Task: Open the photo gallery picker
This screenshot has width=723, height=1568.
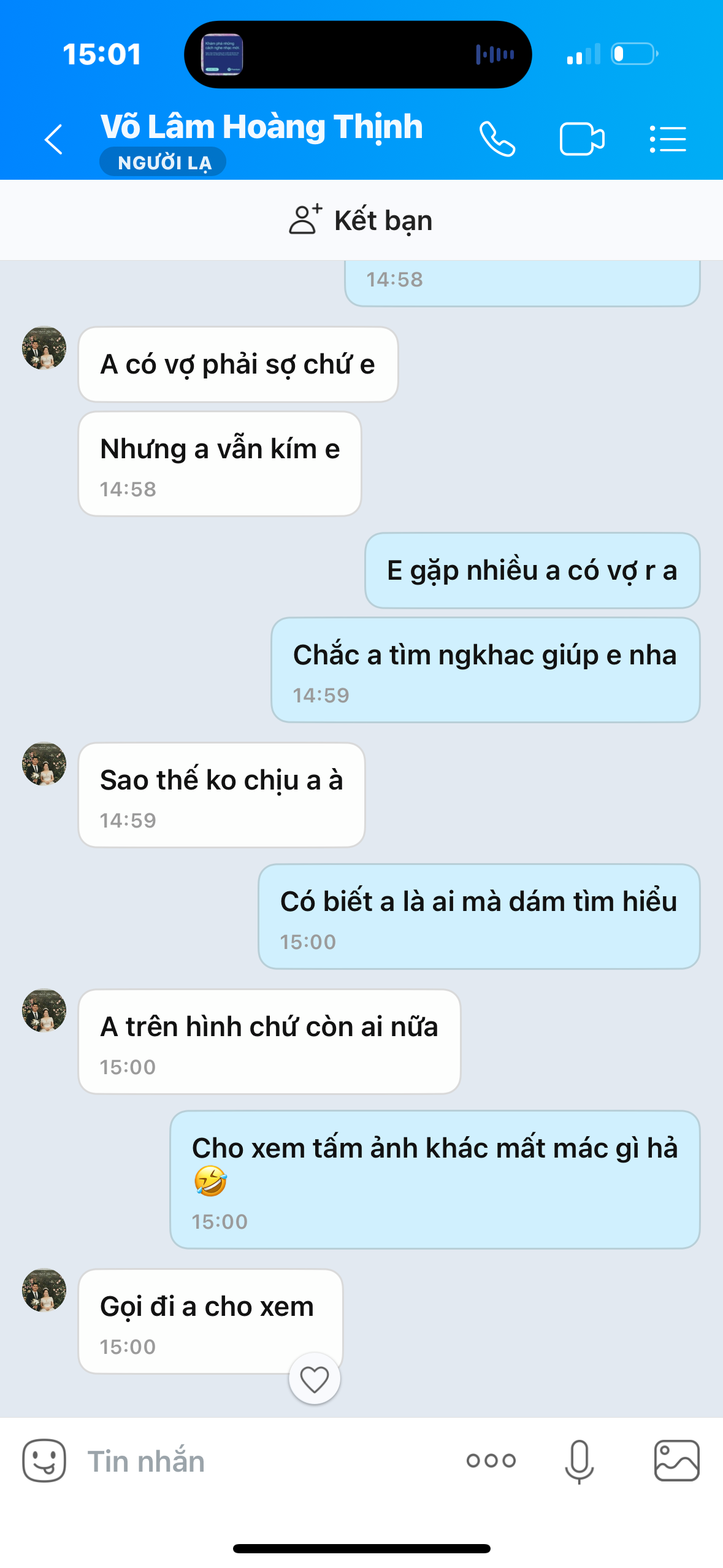Action: point(676,1461)
